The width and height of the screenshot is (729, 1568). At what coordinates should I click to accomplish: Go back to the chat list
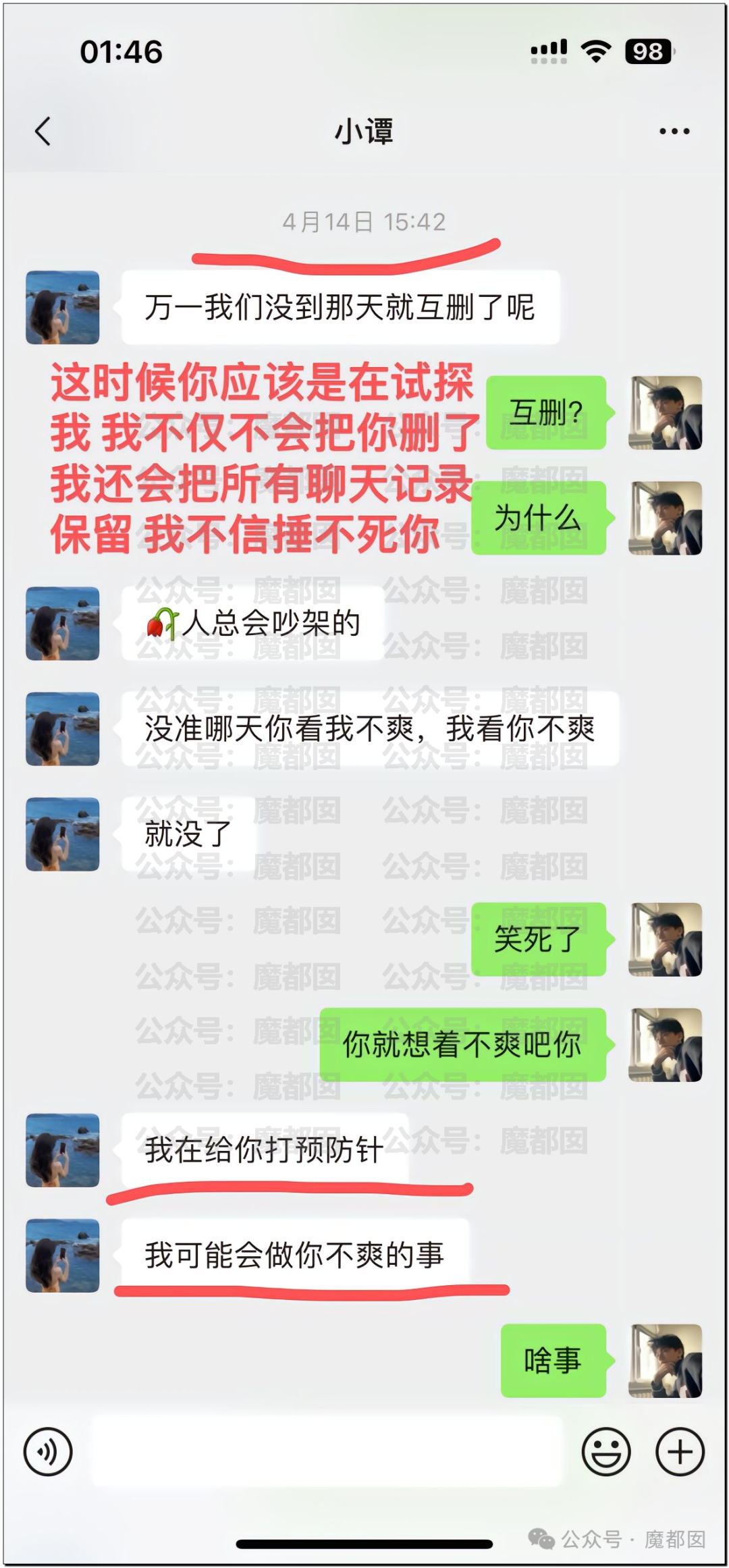(x=43, y=131)
